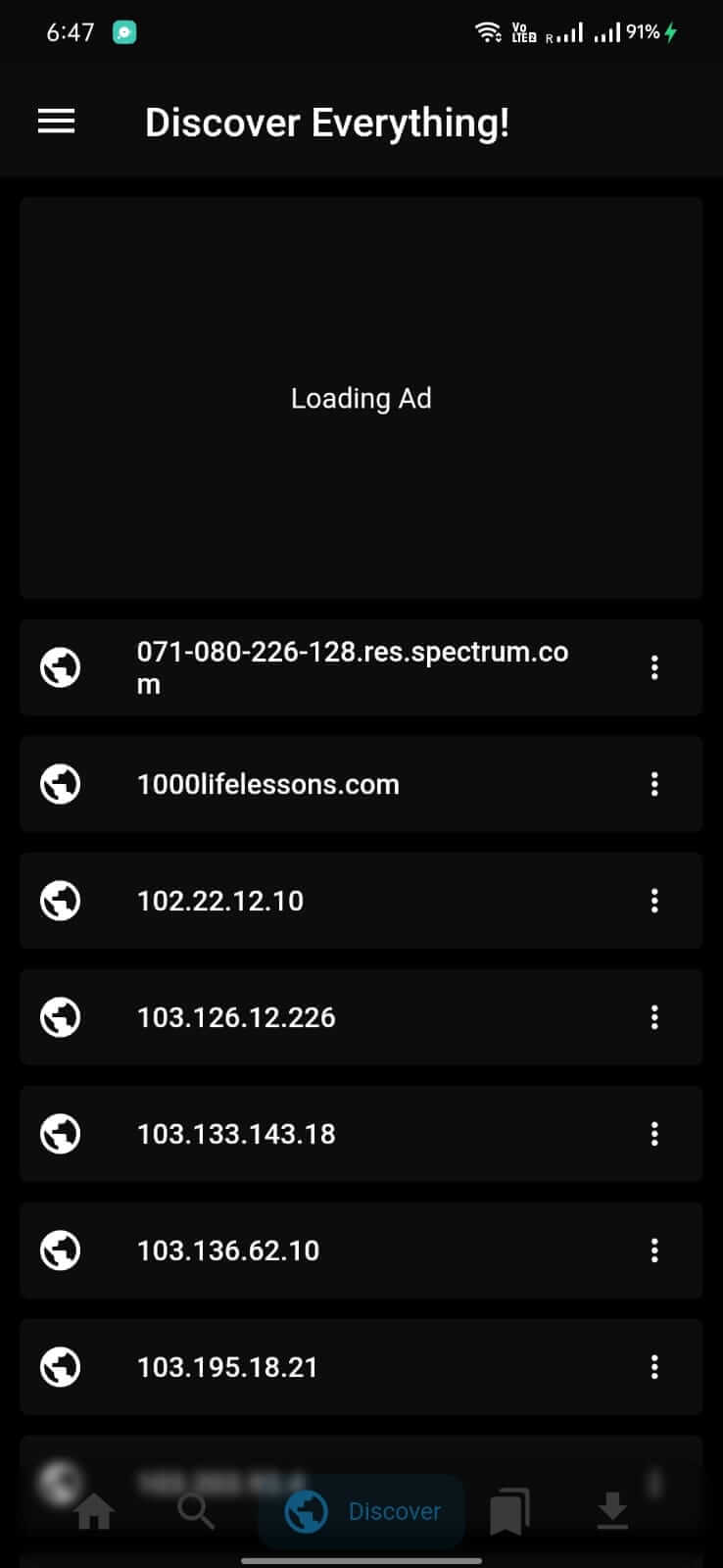The width and height of the screenshot is (723, 1568).
Task: Open the hamburger drawer menu
Action: (x=56, y=122)
